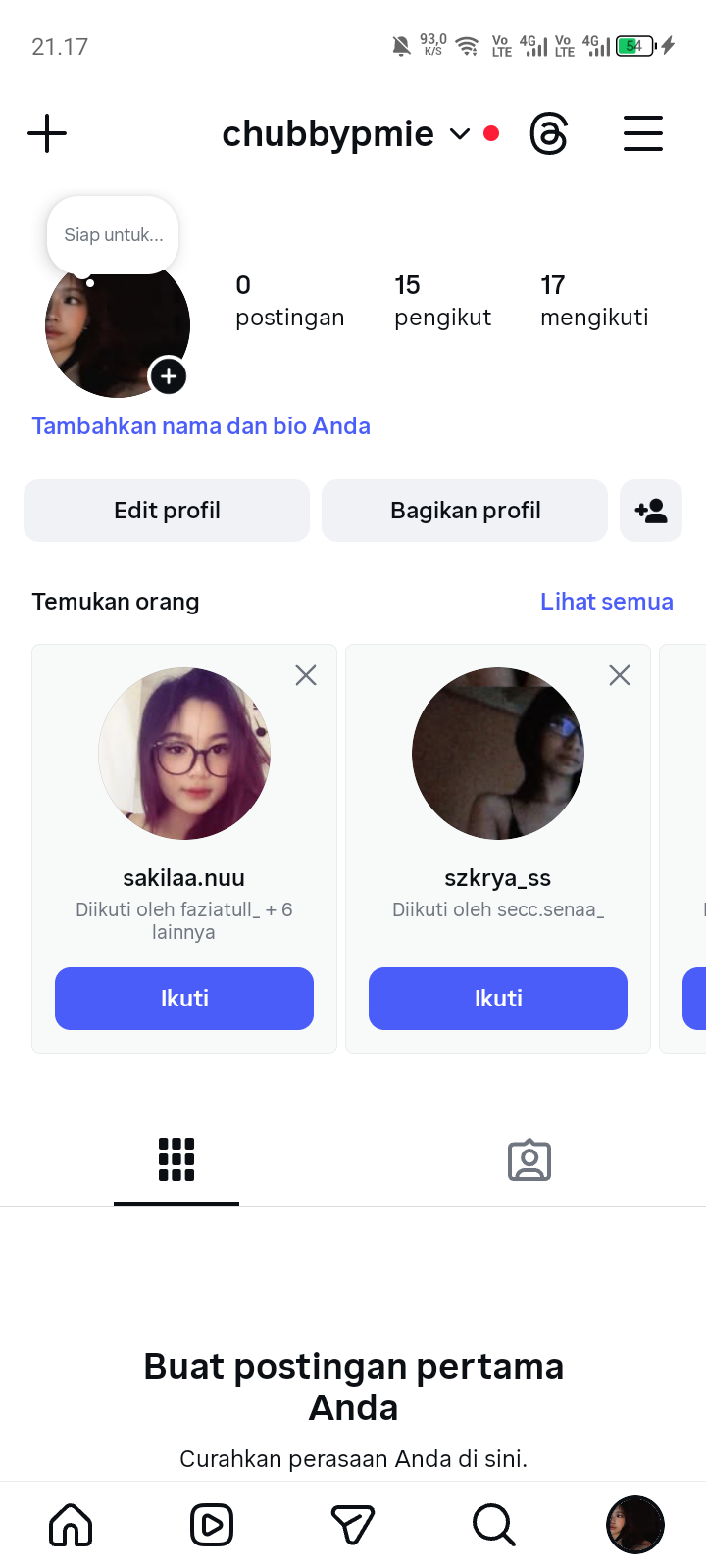Tap 'Tambahkan nama dan bio Anda' link
Screen dimensions: 706x1568
point(201,426)
